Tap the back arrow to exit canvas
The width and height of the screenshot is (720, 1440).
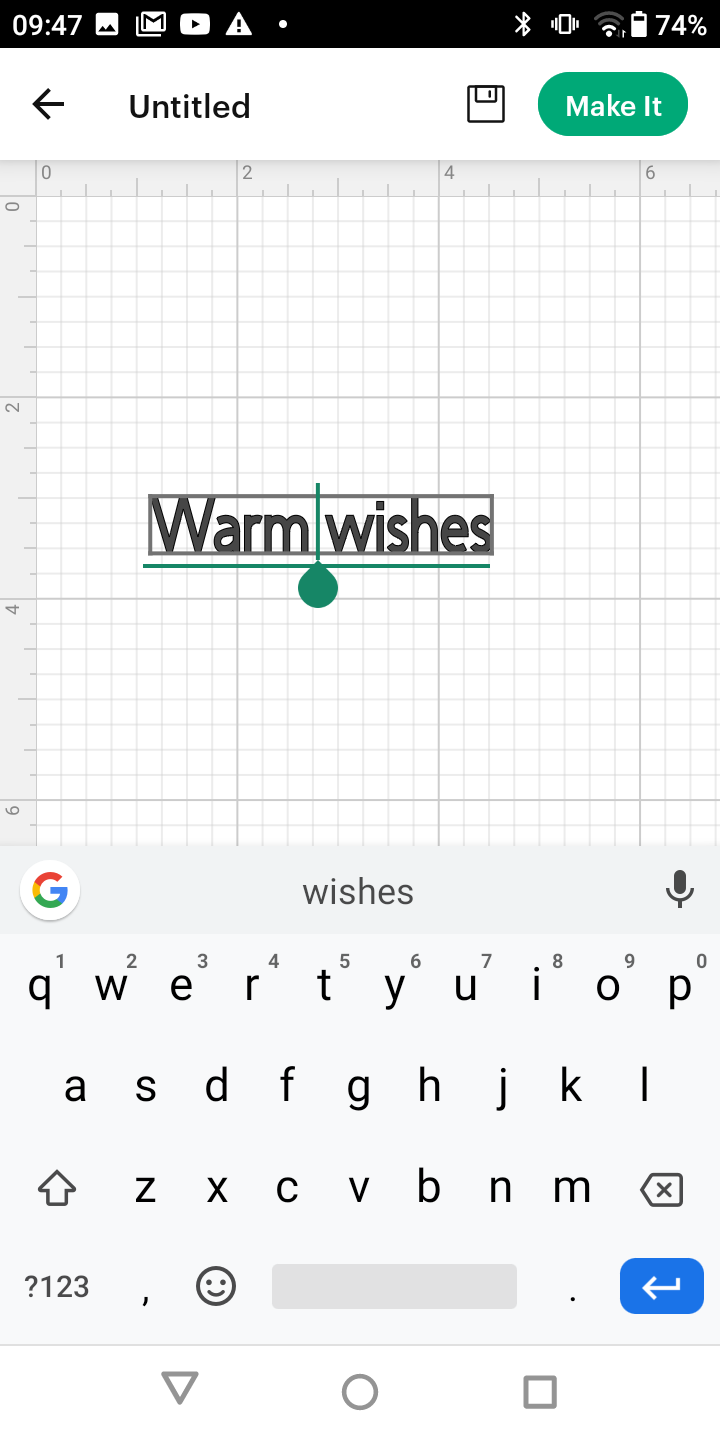(48, 104)
